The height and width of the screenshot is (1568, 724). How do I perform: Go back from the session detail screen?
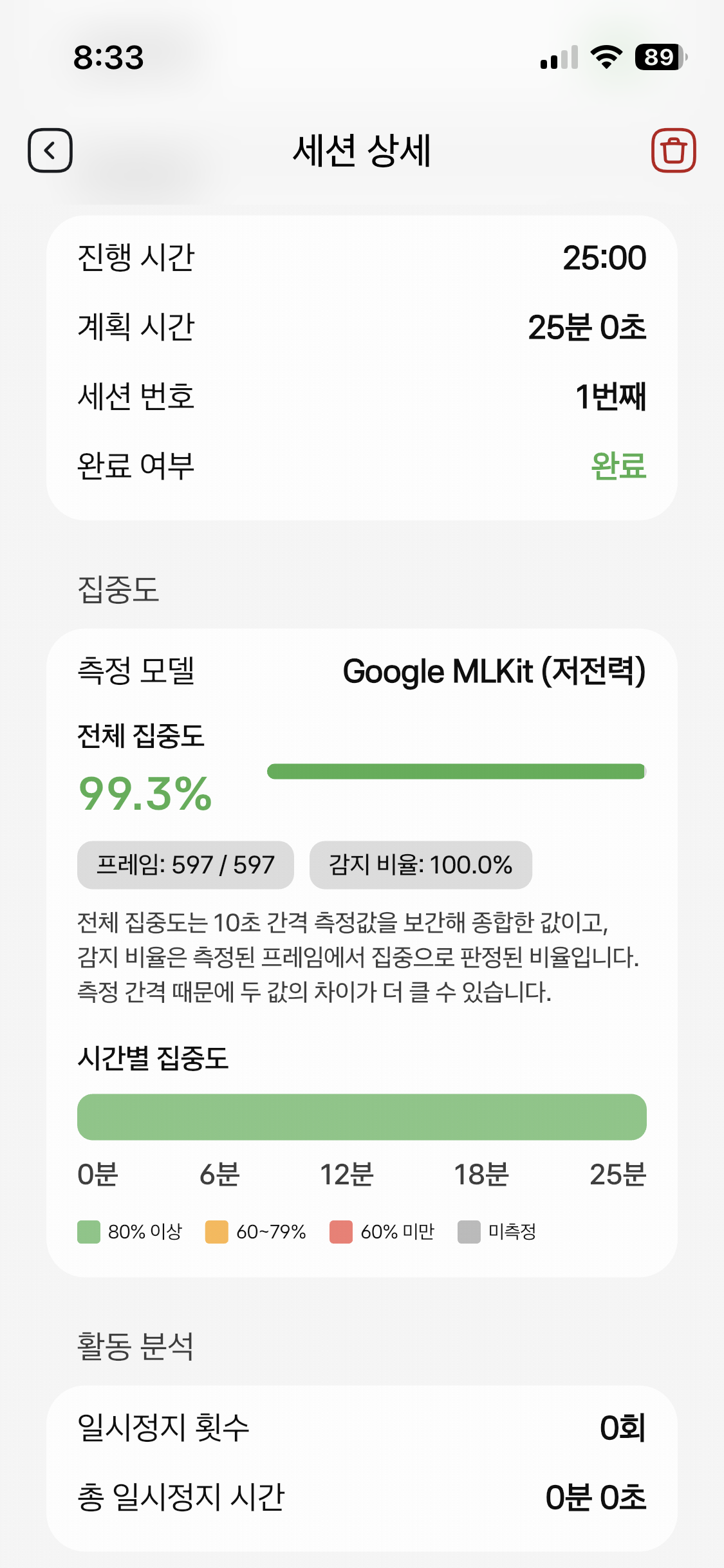(50, 151)
